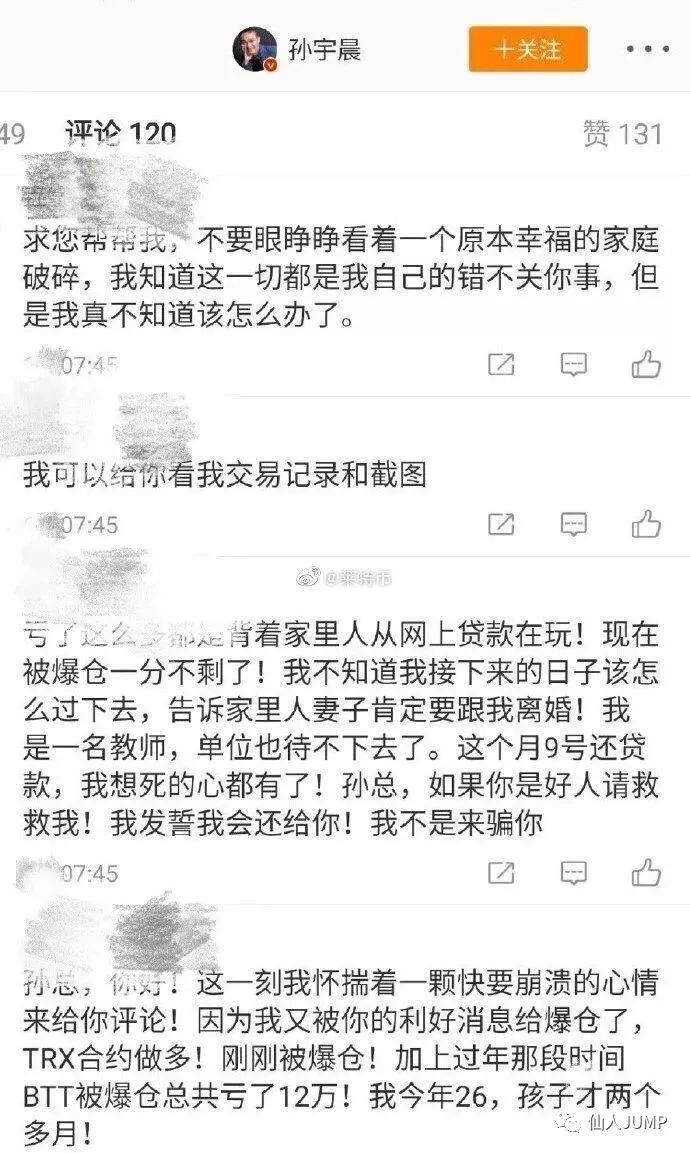690x1153 pixels.
Task: Switch to the 赞 131 tab
Action: (x=623, y=134)
